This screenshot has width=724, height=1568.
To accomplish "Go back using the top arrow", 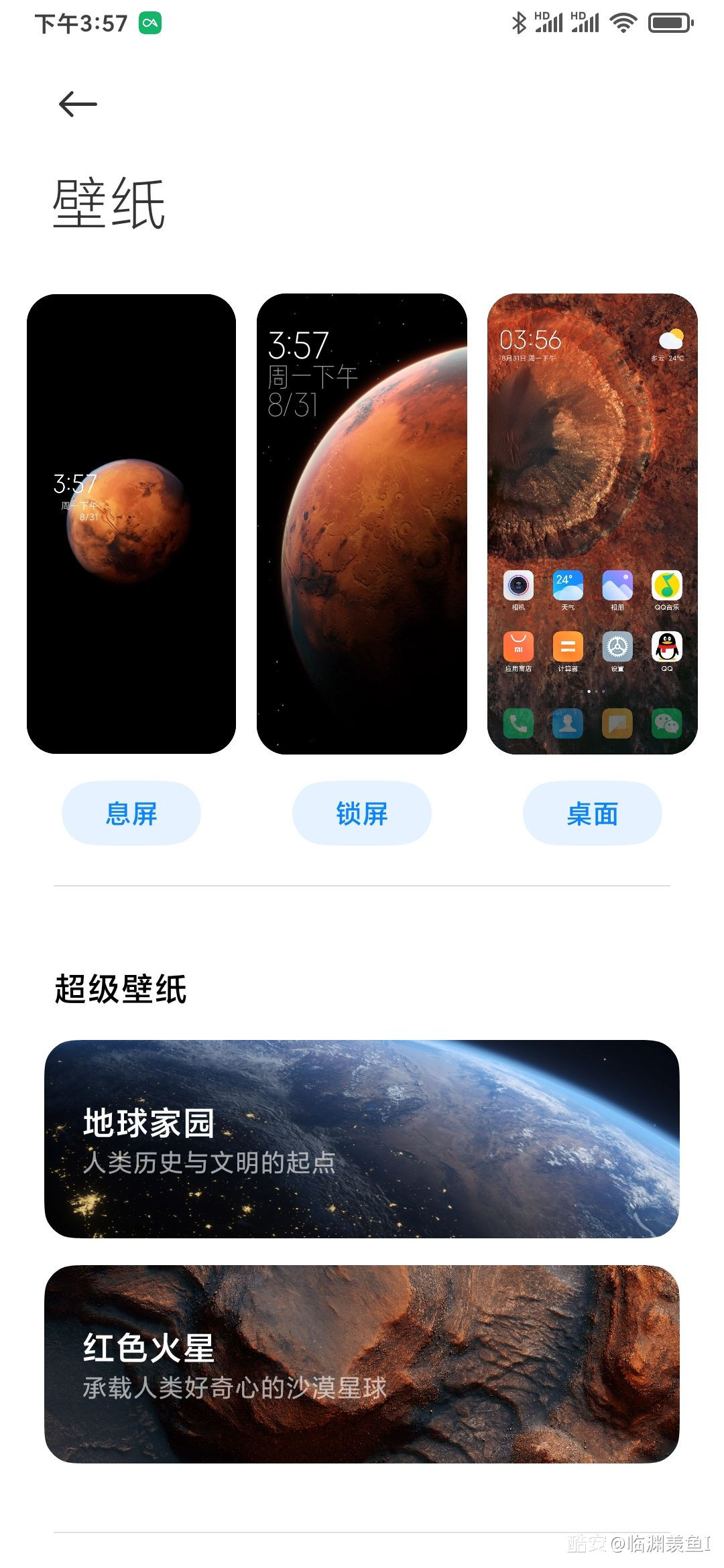I will [x=78, y=105].
